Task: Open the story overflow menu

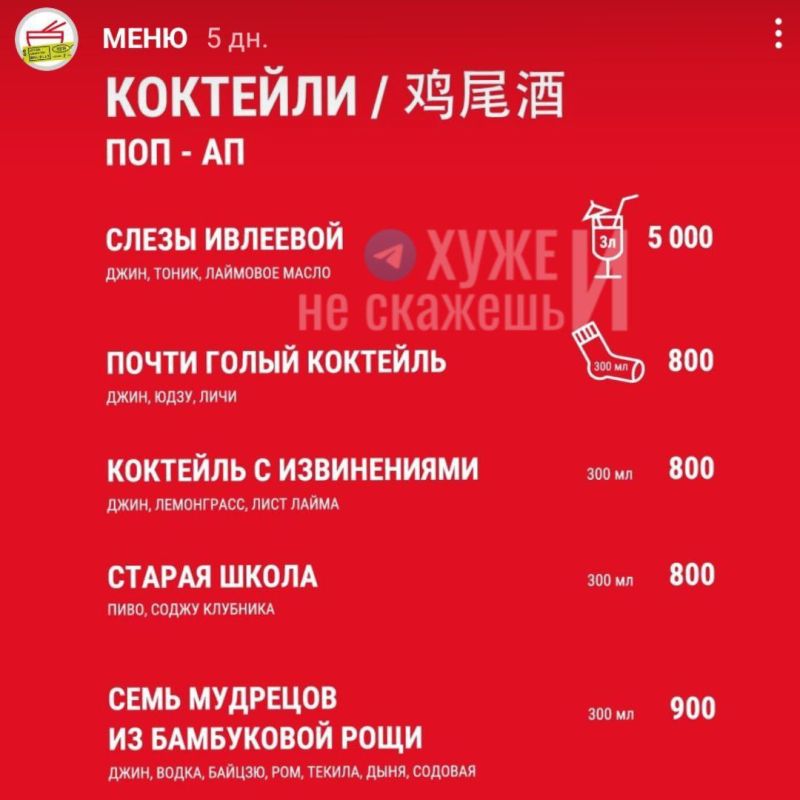Action: 779,37
